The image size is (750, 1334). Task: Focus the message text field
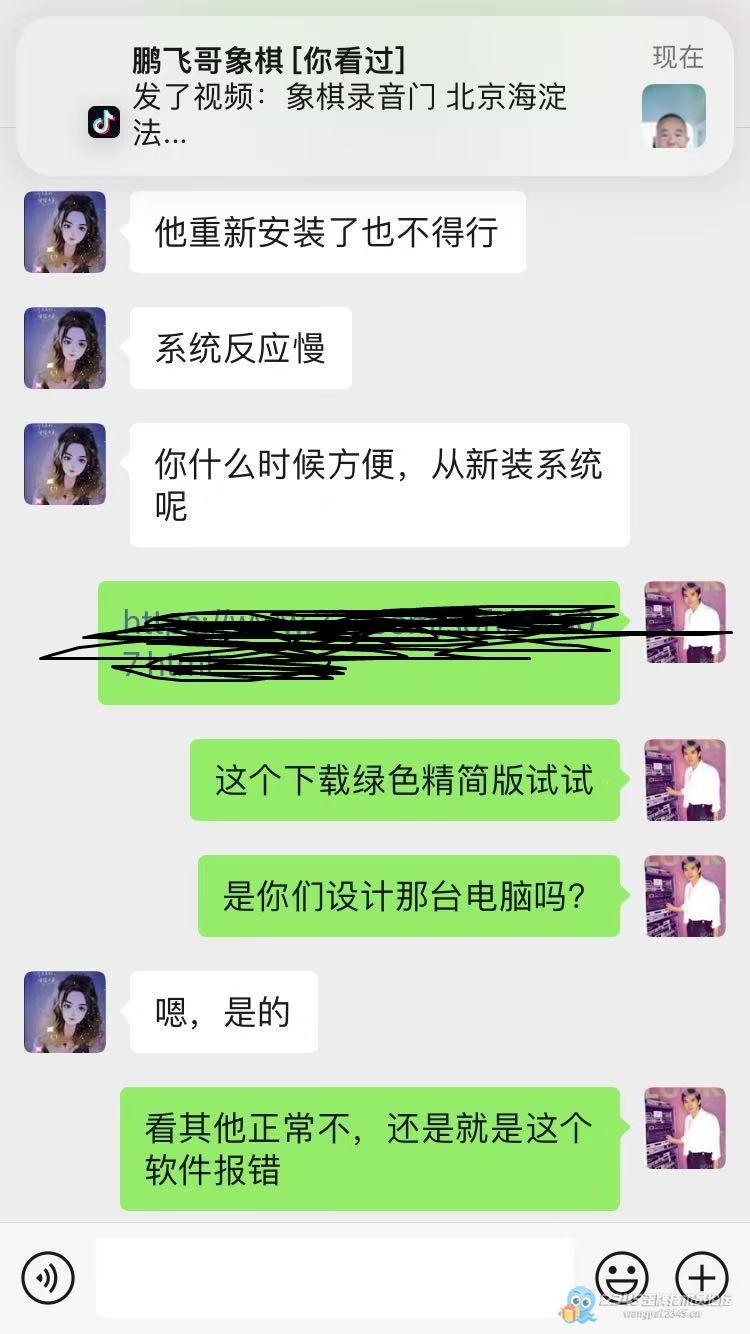[335, 1277]
